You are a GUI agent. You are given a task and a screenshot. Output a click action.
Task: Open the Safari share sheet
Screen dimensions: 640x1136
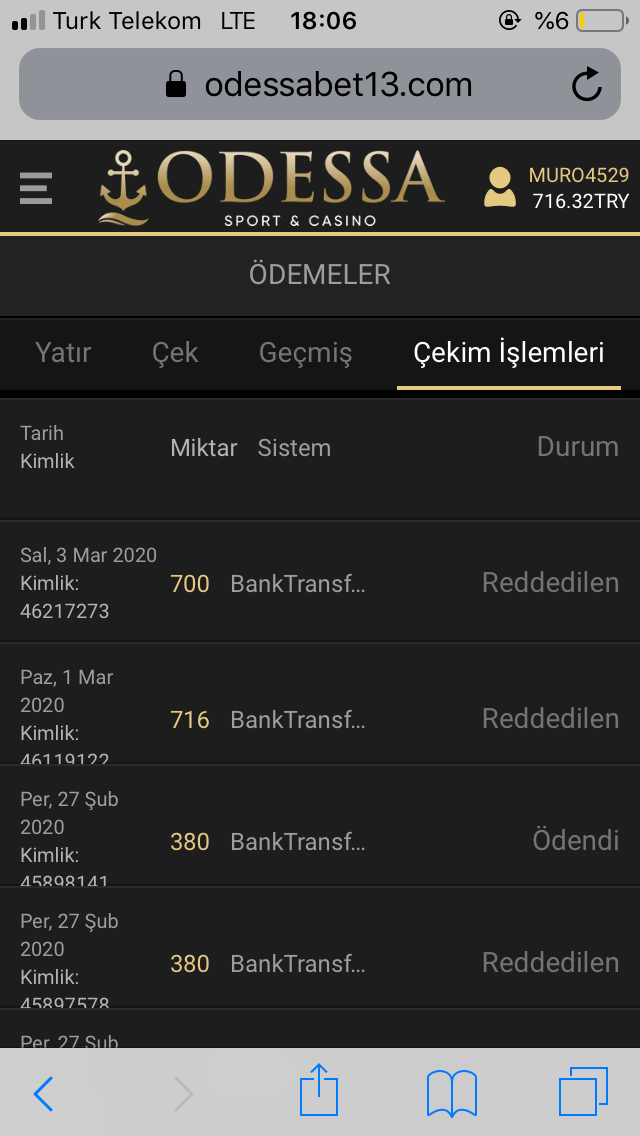[x=319, y=1090]
